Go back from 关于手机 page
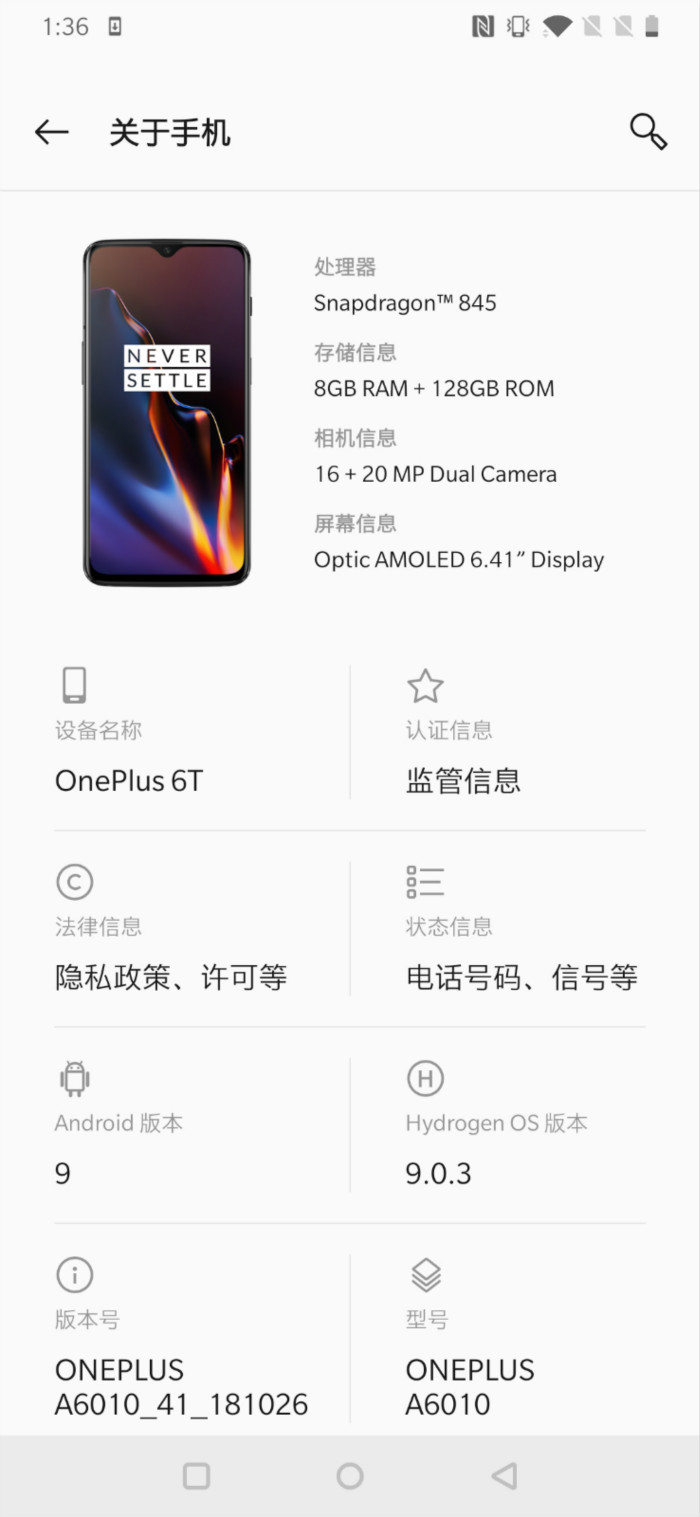Screen dimensions: 700x1517 pos(52,132)
